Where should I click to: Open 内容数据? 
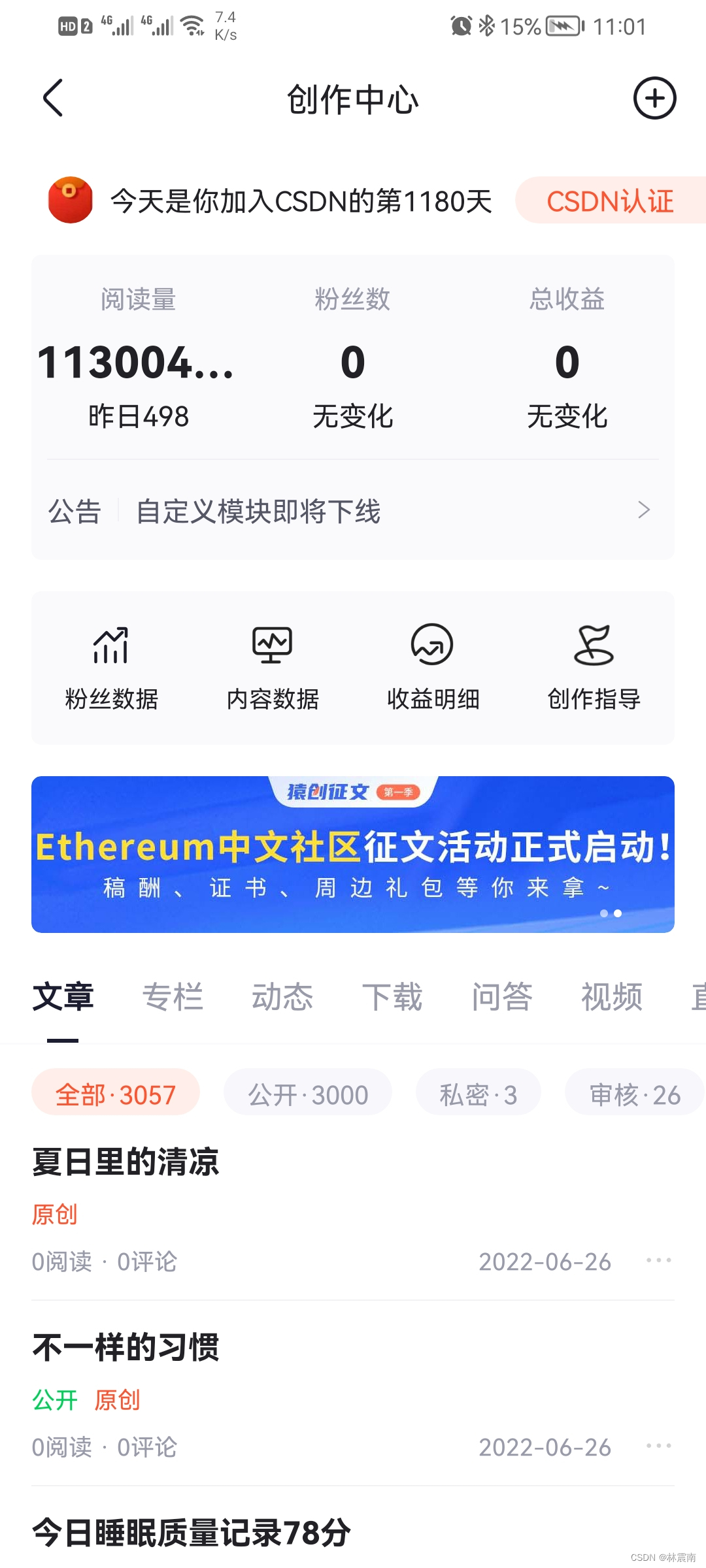point(272,668)
